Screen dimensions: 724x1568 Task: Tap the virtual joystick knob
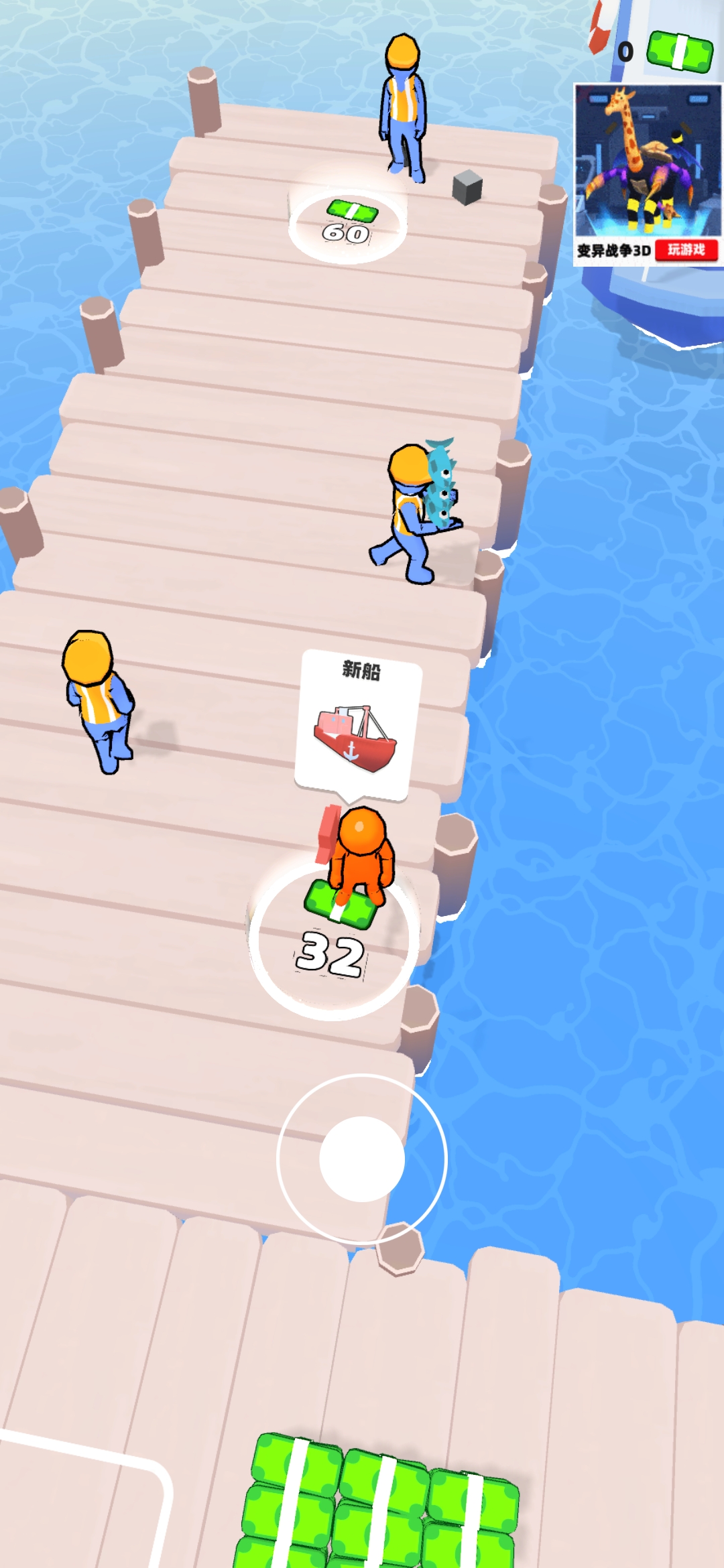point(362,1159)
